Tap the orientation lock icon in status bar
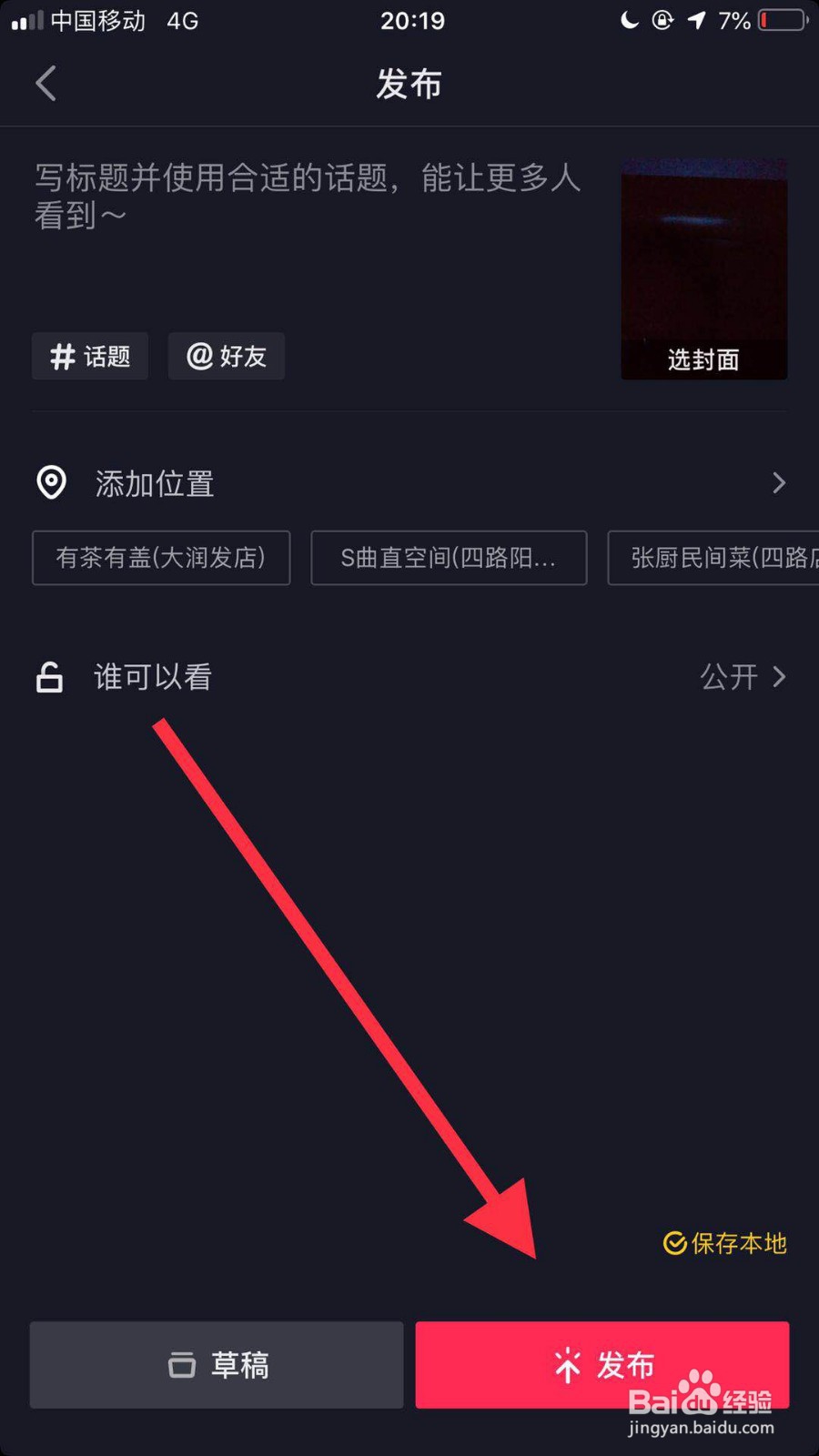 tap(663, 20)
